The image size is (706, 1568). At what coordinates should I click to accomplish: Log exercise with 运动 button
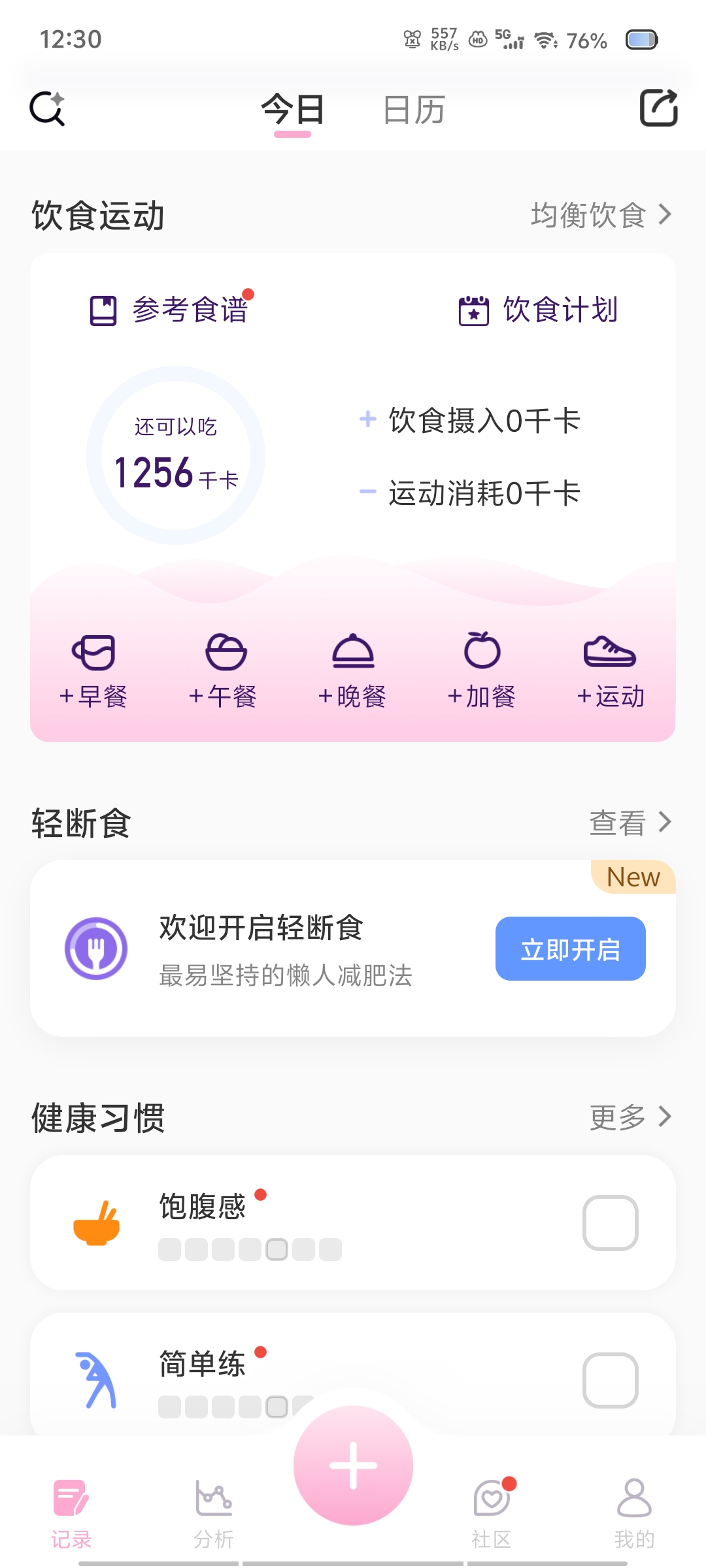click(611, 670)
